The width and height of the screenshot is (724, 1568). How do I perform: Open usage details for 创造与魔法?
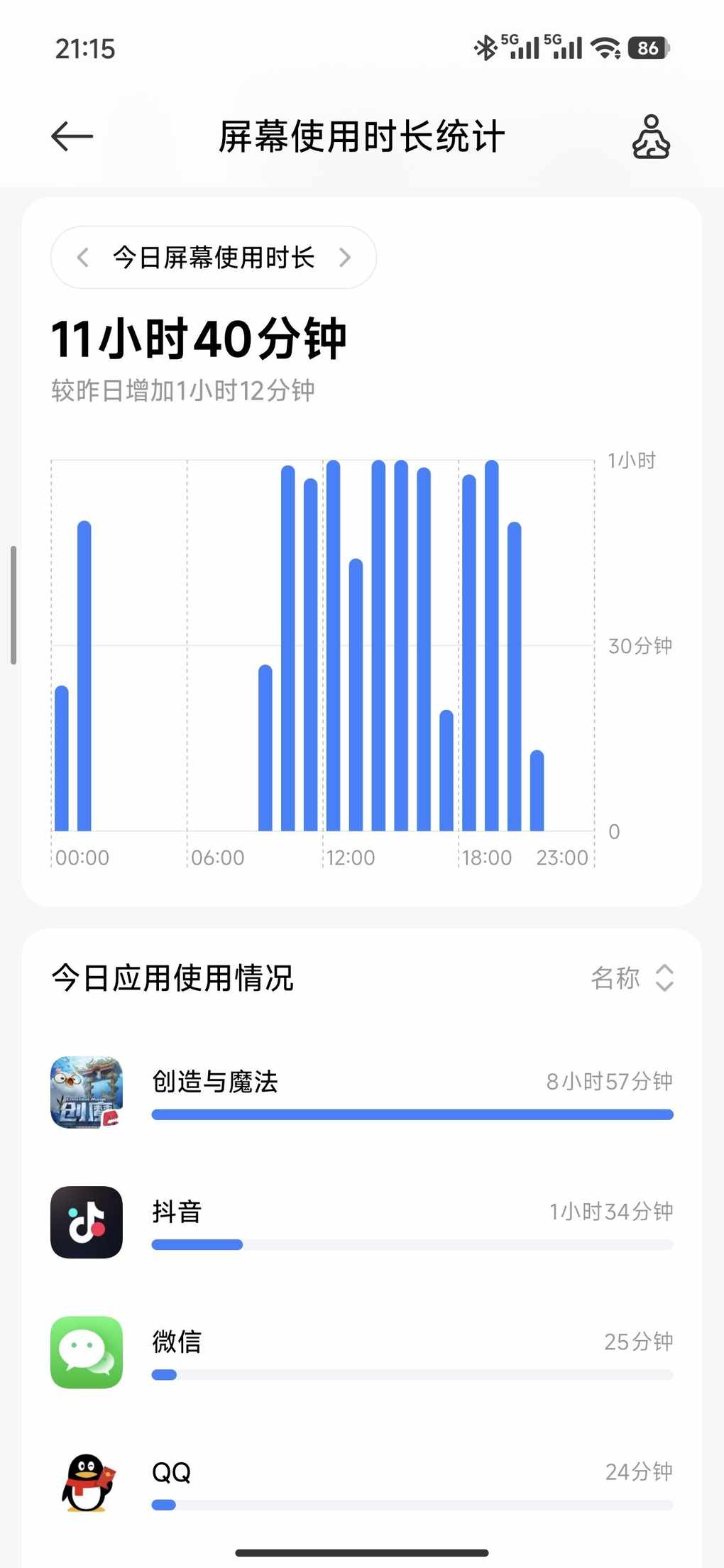(362, 1092)
